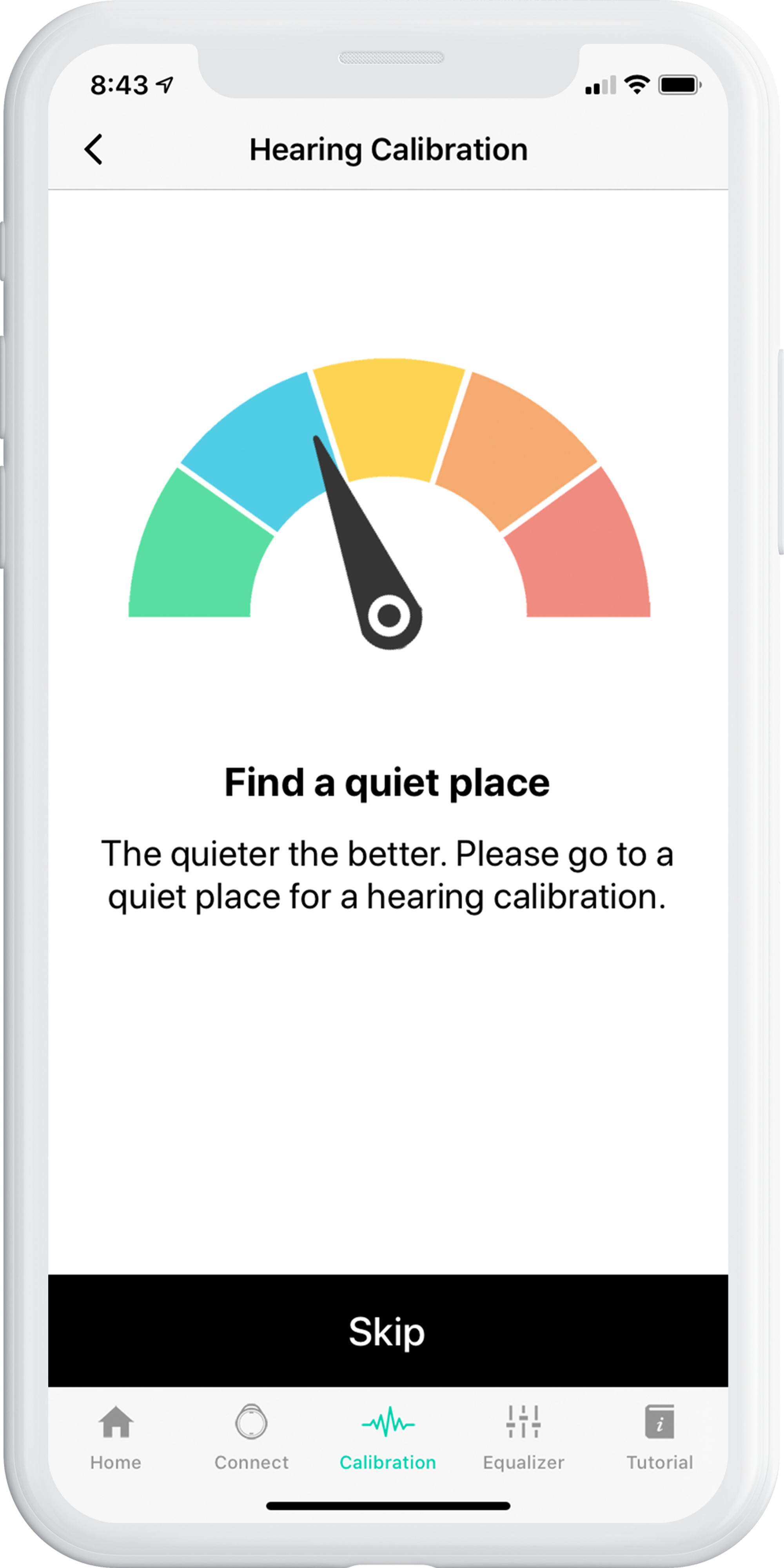This screenshot has height=1568, width=784.
Task: Go back from Hearing Calibration
Action: [x=94, y=150]
